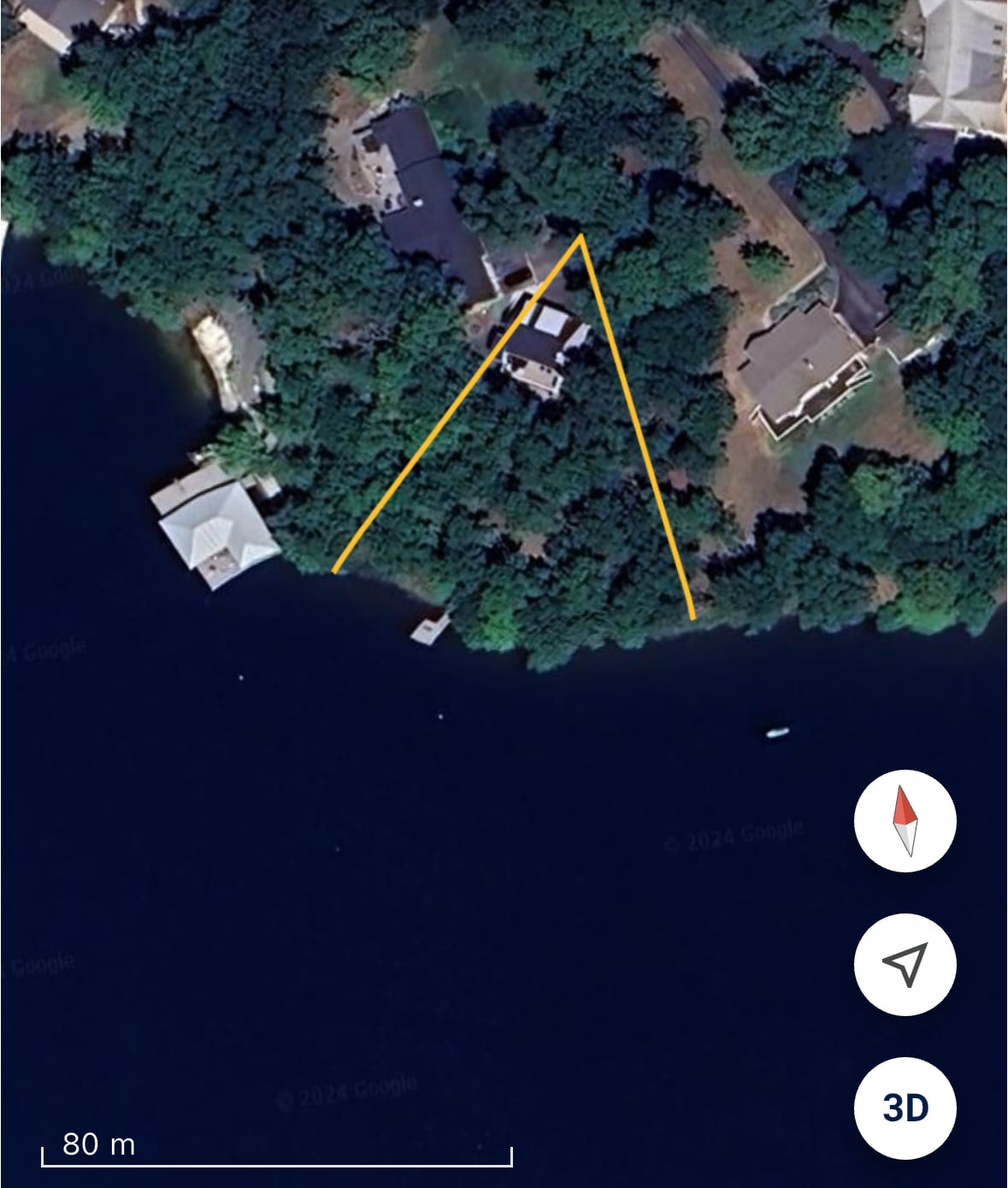
Task: Center map on my current location
Action: pyautogui.click(x=905, y=965)
